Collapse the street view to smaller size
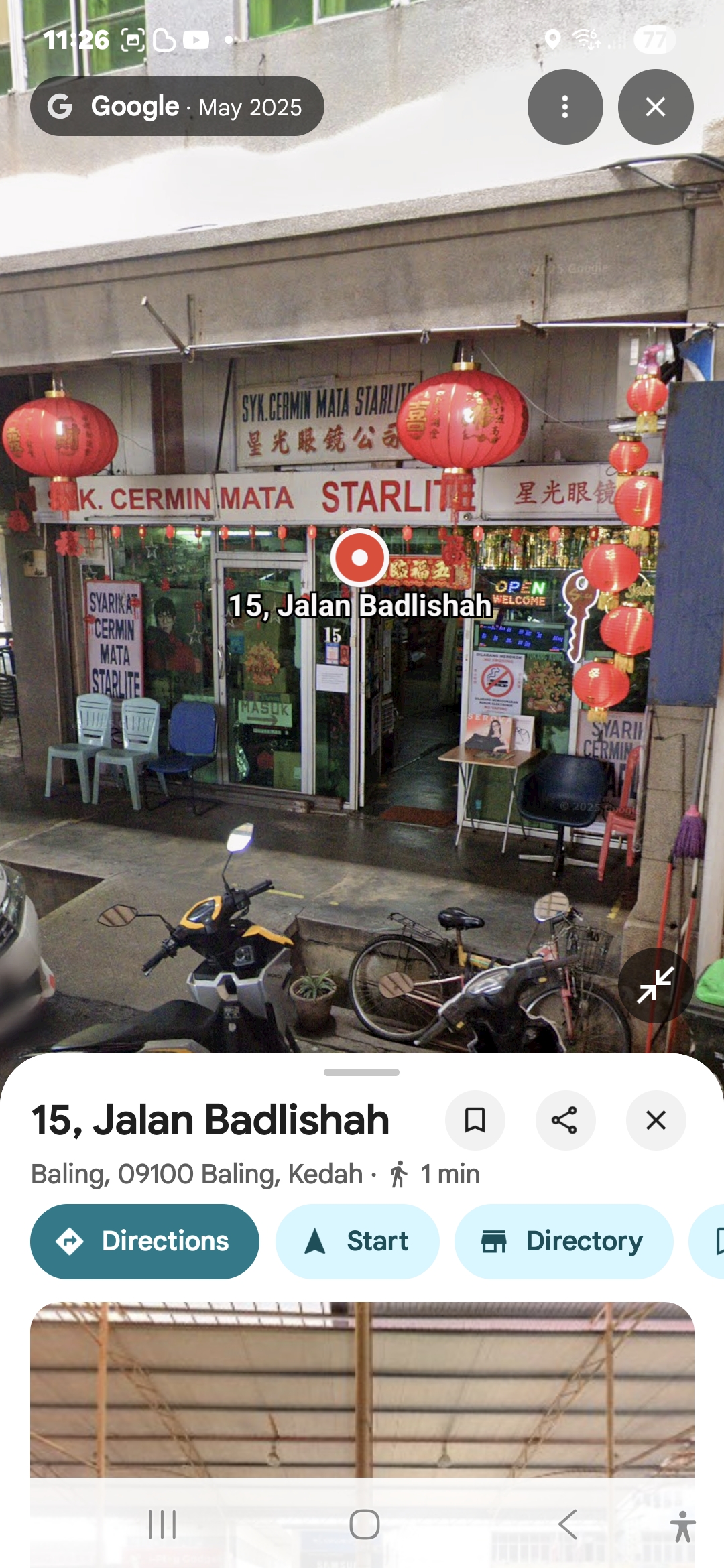 click(655, 984)
